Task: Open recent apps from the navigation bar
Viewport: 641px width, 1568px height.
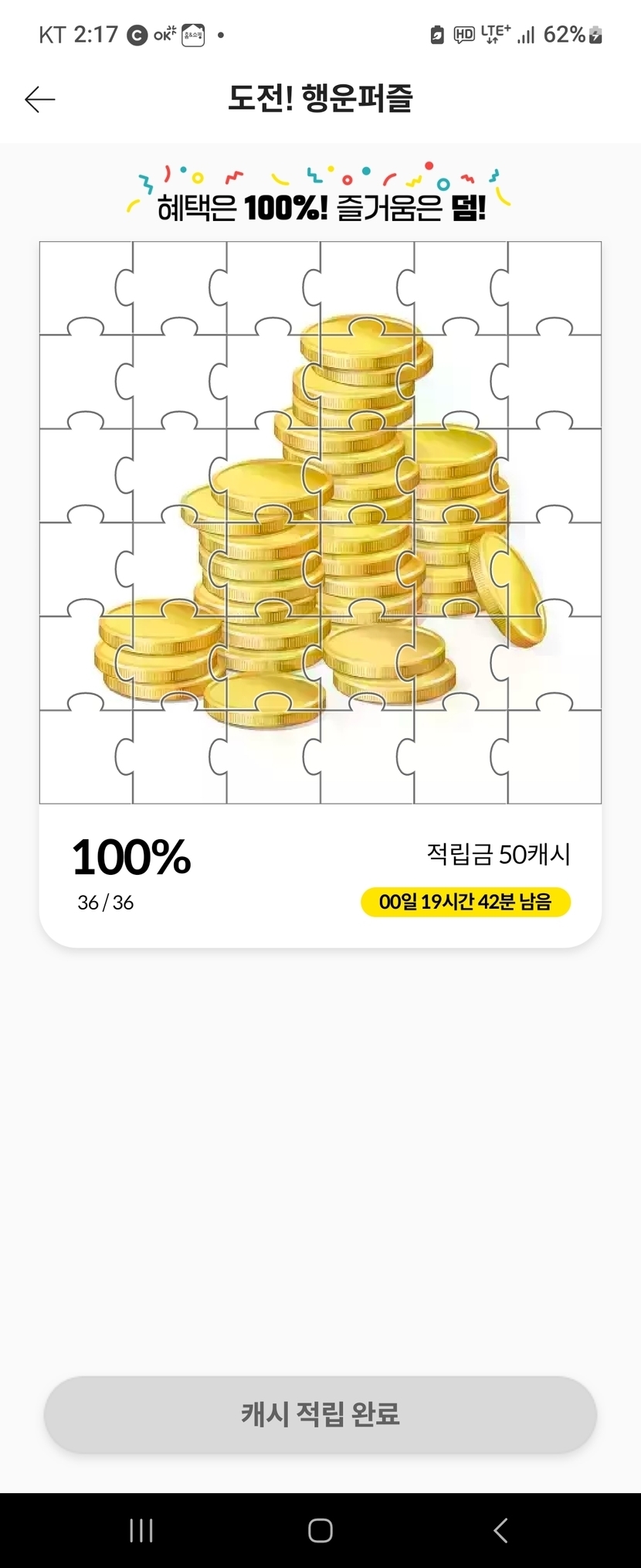Action: point(141,1530)
